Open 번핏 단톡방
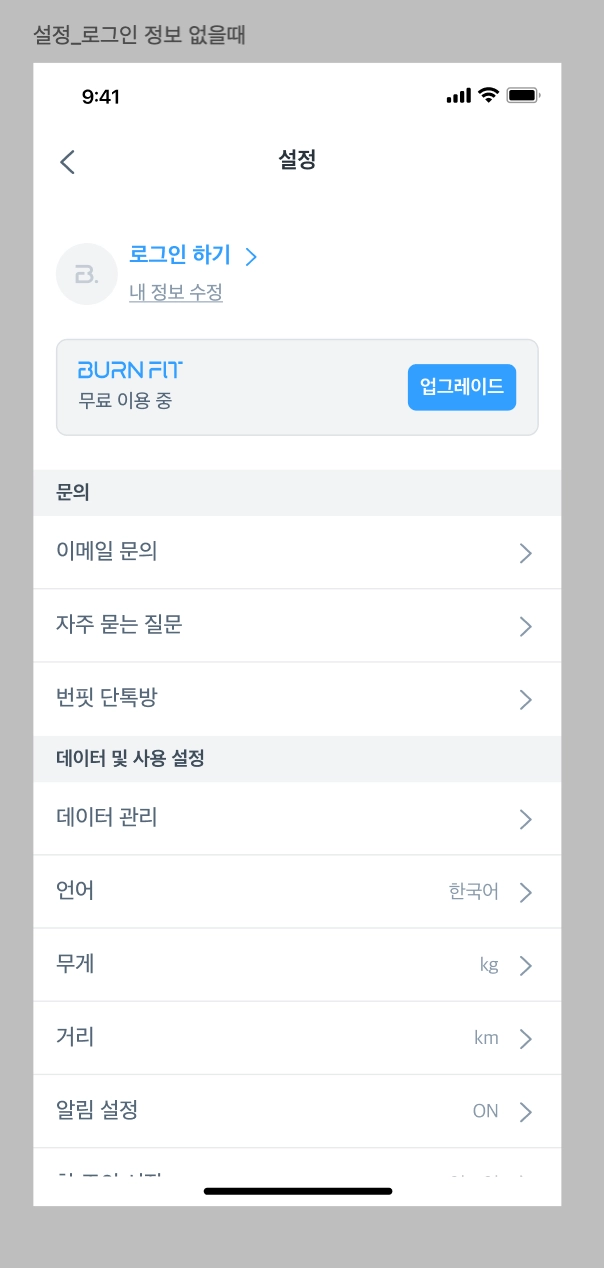Viewport: 604px width, 1268px height. click(x=297, y=698)
